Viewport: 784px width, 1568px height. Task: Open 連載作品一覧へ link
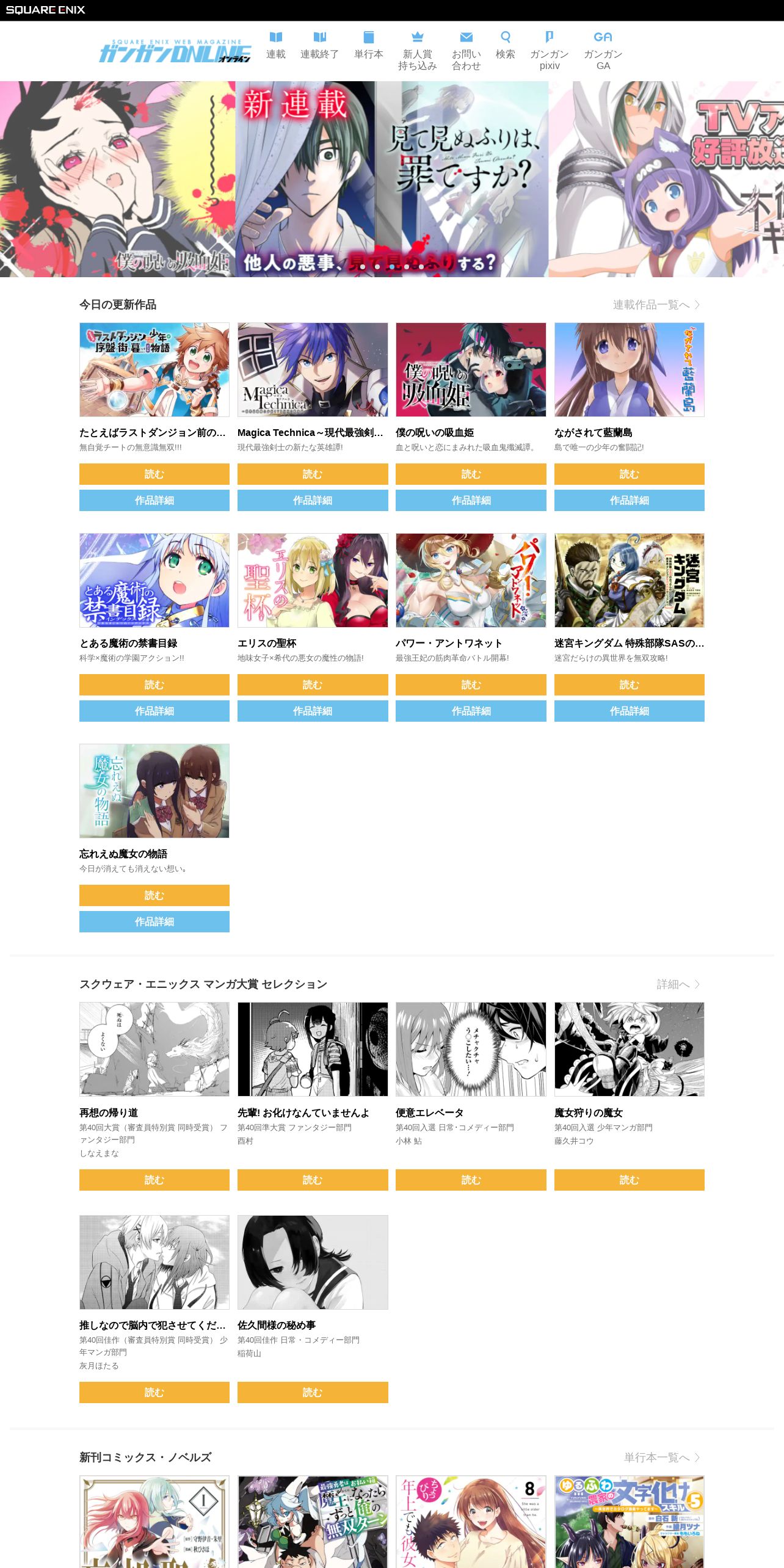click(x=656, y=305)
